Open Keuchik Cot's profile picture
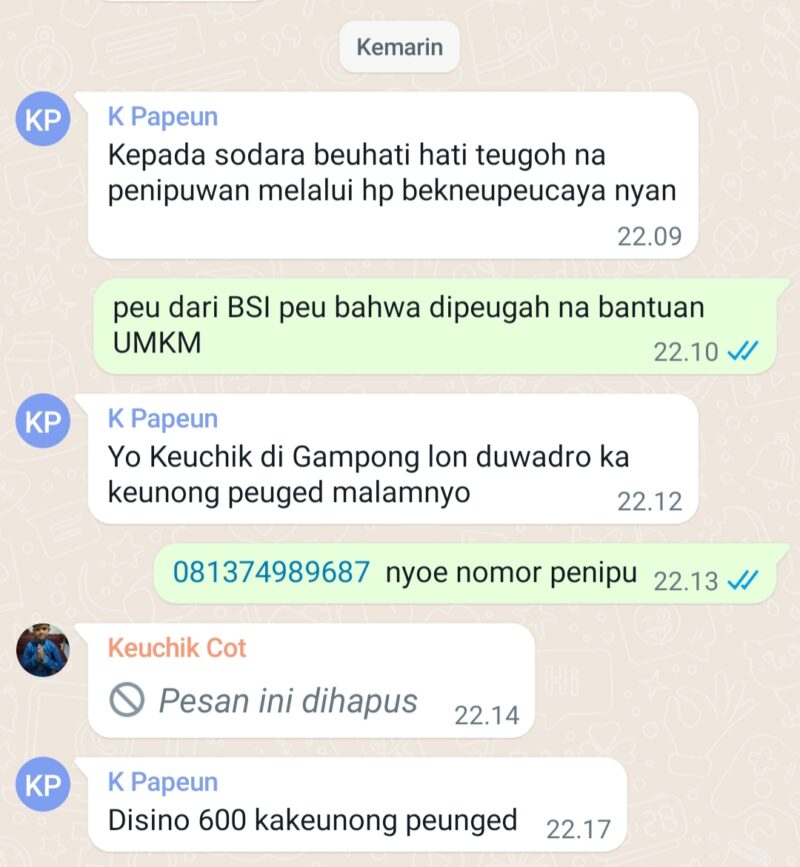The height and width of the screenshot is (867, 800). tap(43, 651)
